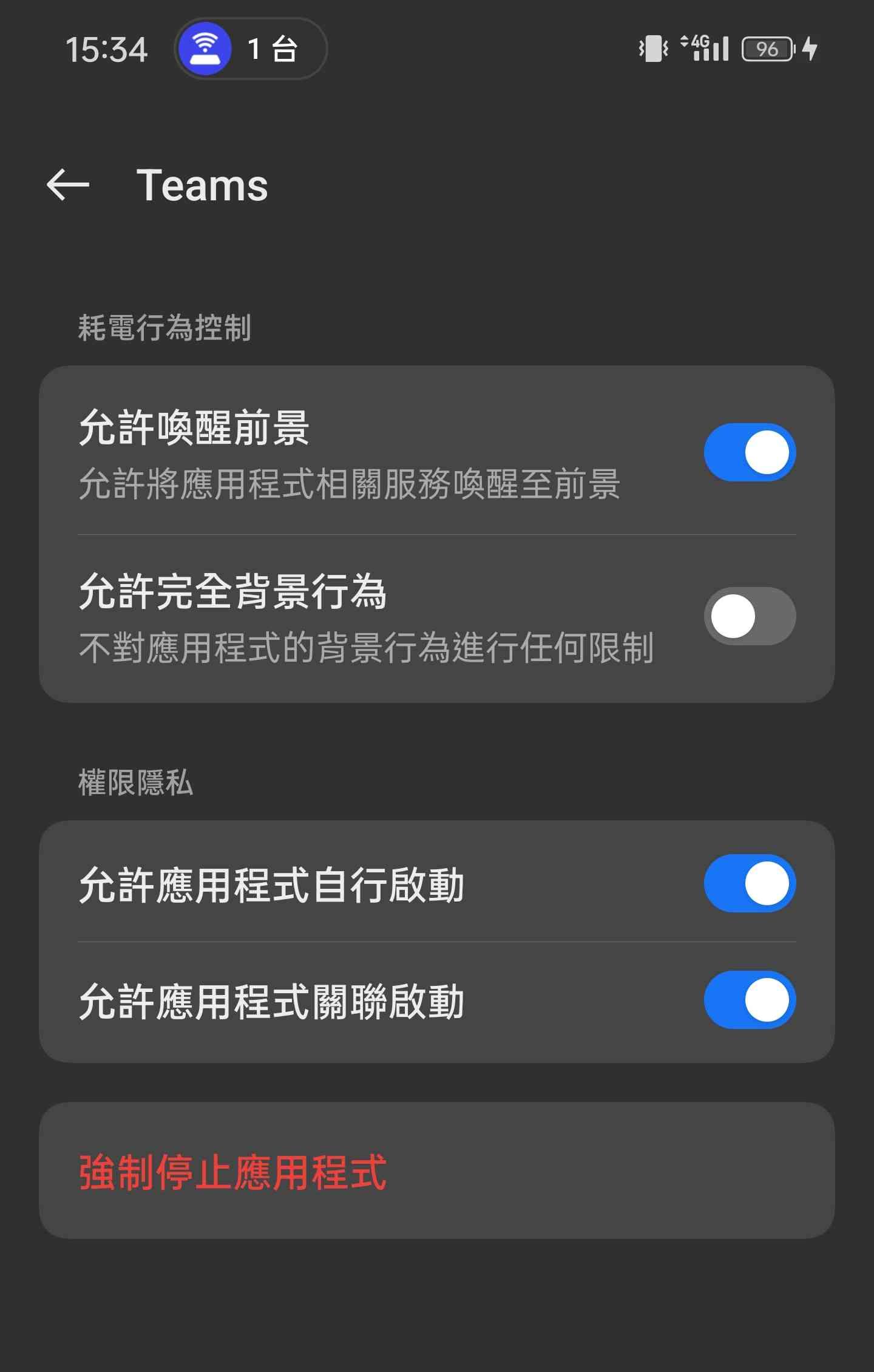Tap 強制停止應用程式 to force stop Teams
874x1372 pixels.
coord(233,1172)
